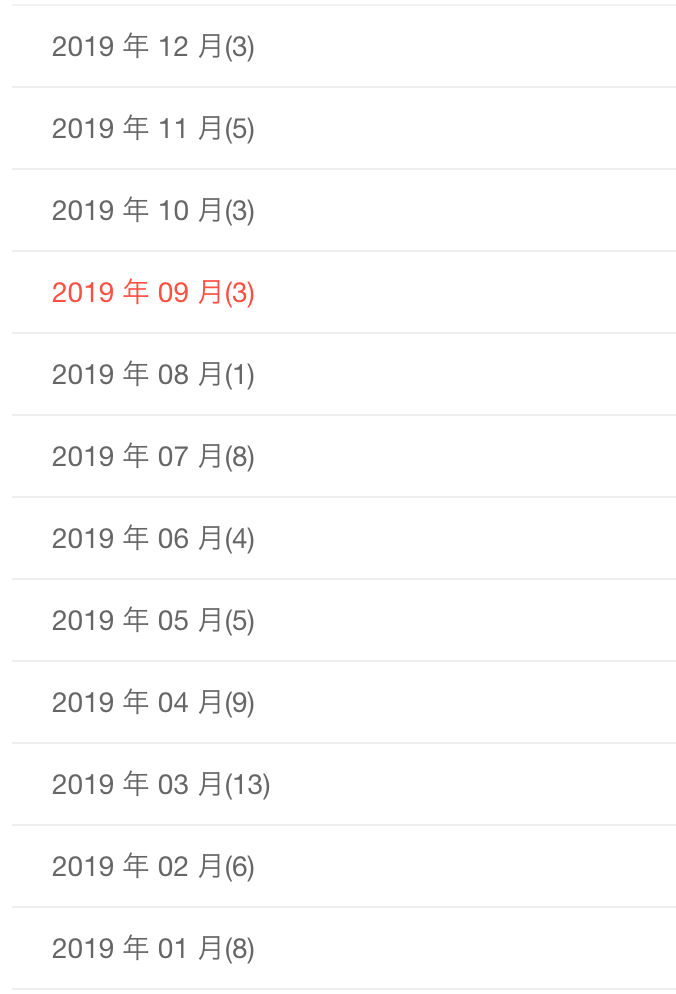The image size is (676, 994).
Task: Select the 2019 年 11 月 archive entry
Action: (153, 129)
